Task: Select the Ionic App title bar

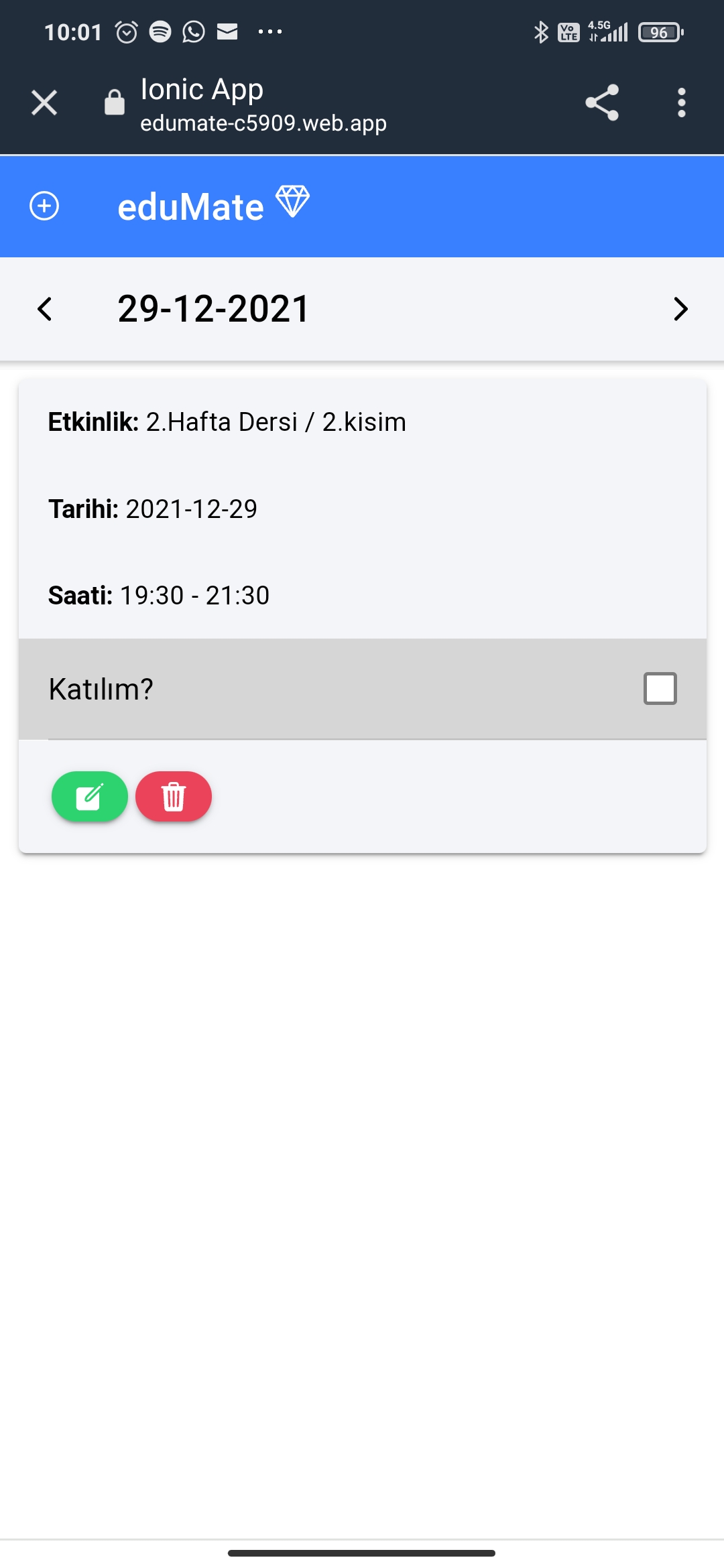Action: click(200, 89)
